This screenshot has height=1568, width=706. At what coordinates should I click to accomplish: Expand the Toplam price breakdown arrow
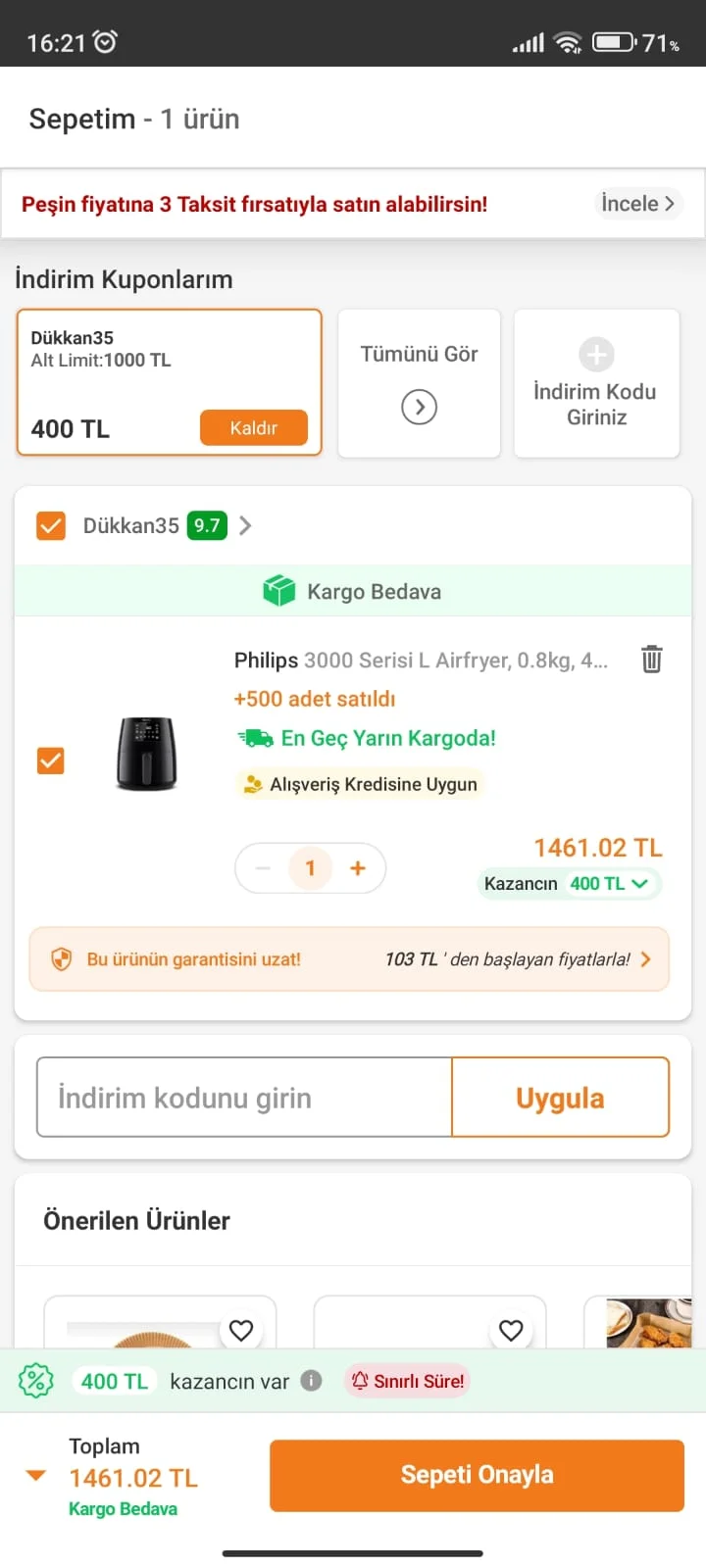[36, 1476]
